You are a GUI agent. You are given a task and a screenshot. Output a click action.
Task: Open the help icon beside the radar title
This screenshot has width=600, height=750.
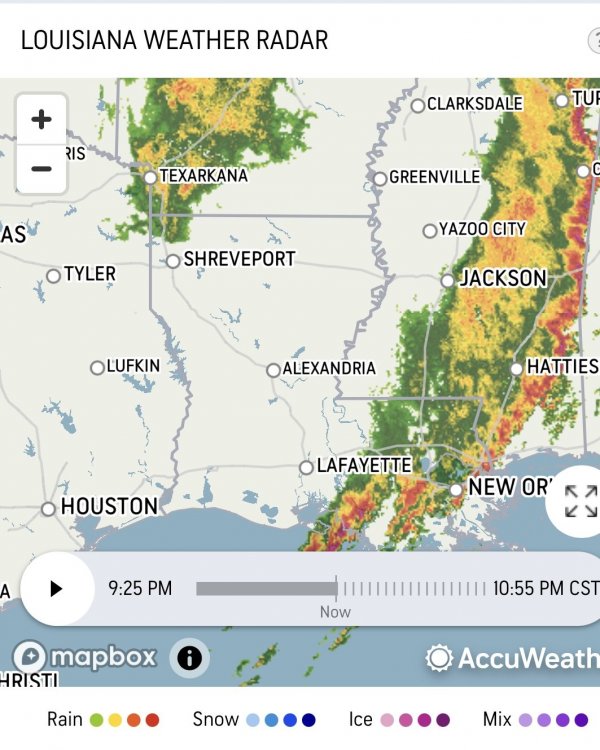tap(594, 41)
